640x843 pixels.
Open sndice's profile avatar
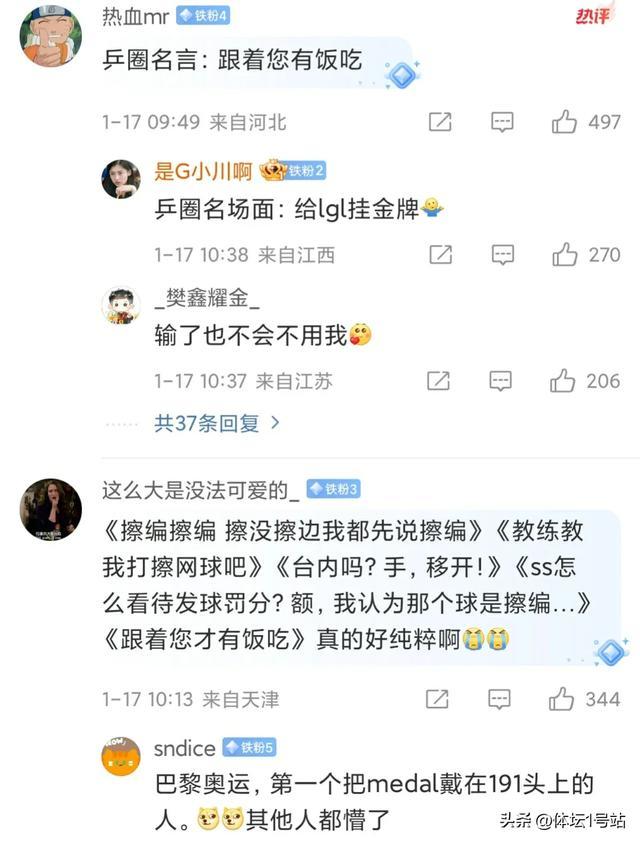coord(121,757)
